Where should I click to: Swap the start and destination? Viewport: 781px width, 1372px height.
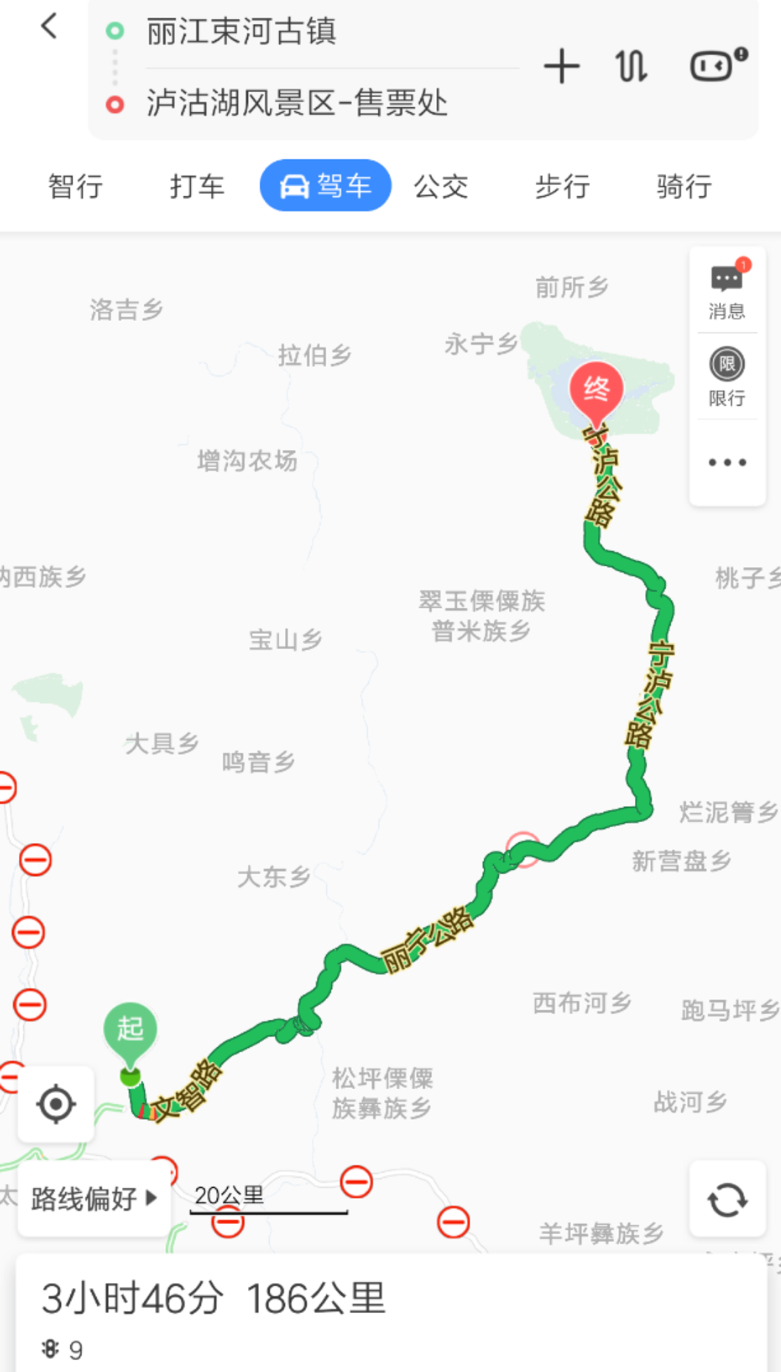(632, 67)
